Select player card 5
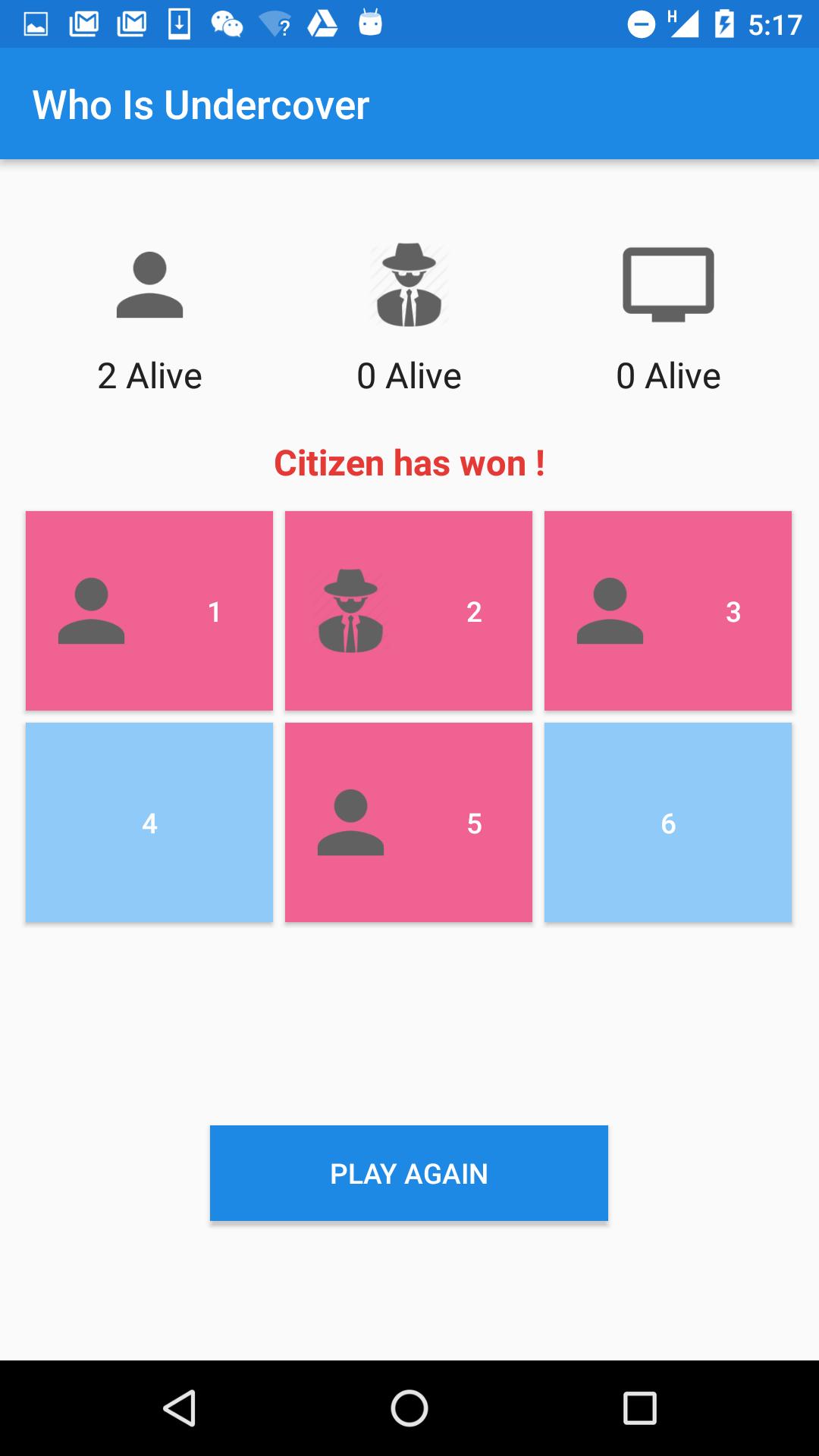The image size is (819, 1456). (409, 823)
